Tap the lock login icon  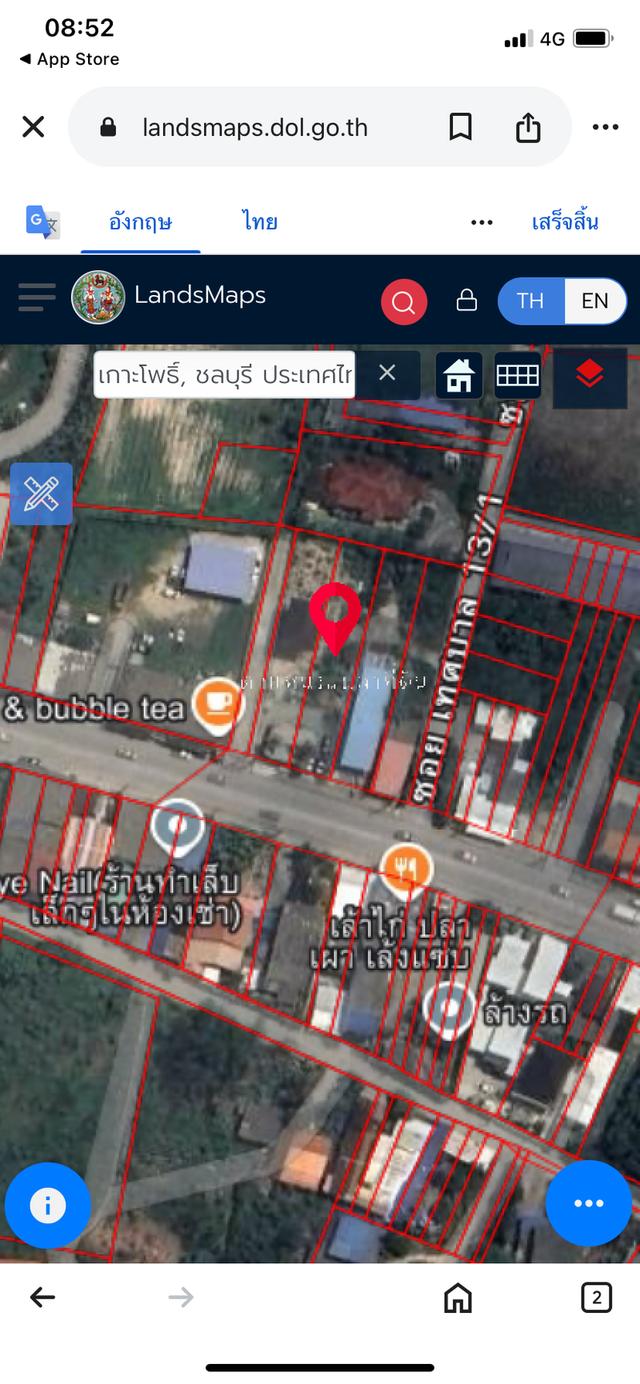(x=466, y=300)
